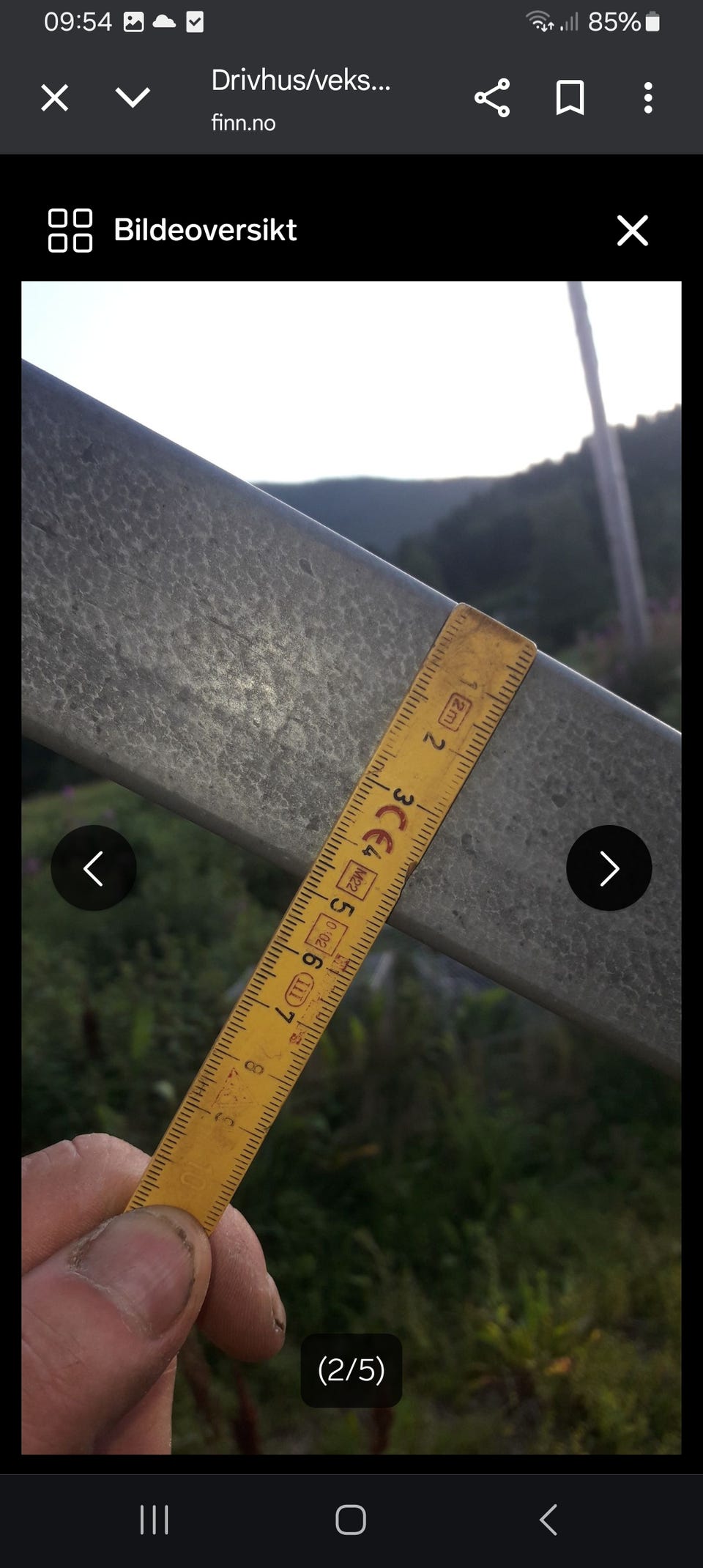Open Bildeoversikt image grid
The image size is (703, 1568).
[x=172, y=230]
